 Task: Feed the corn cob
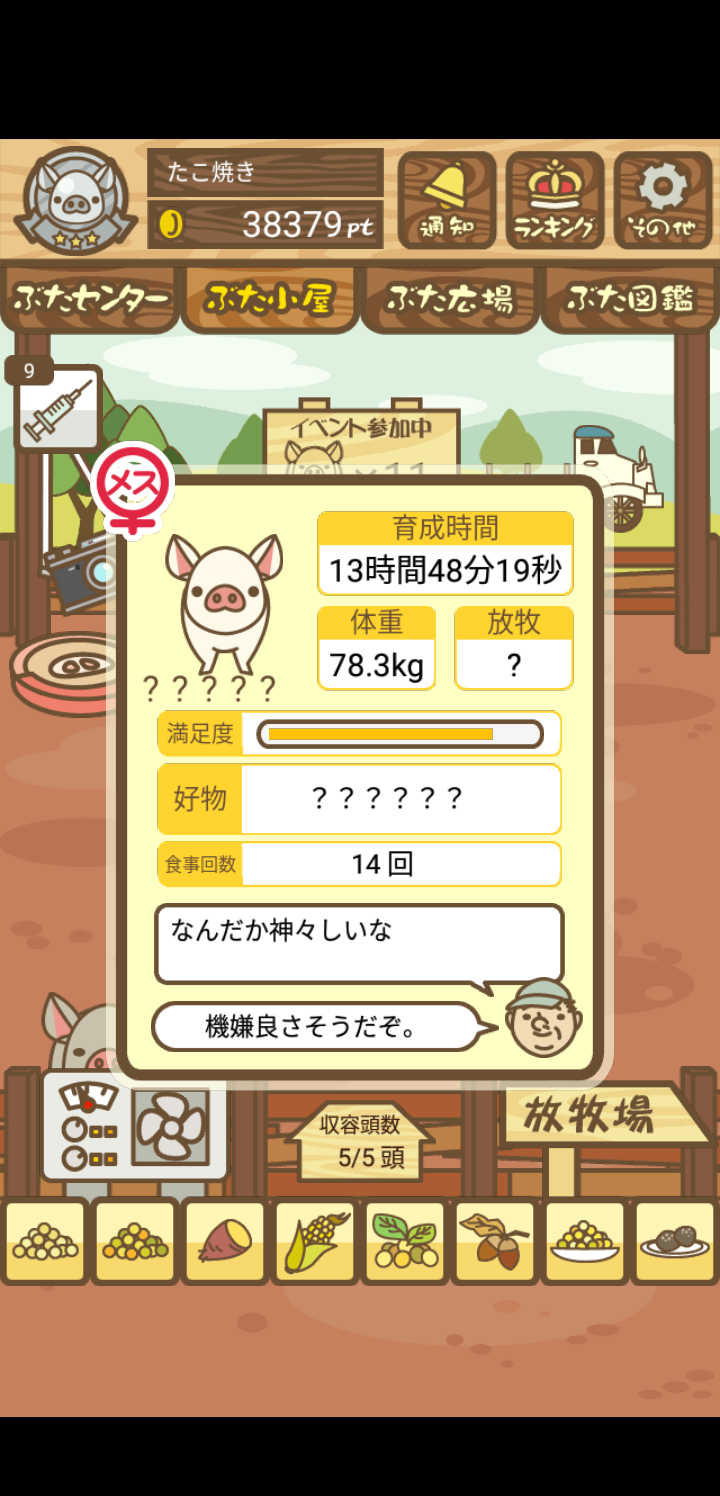pyautogui.click(x=315, y=1241)
